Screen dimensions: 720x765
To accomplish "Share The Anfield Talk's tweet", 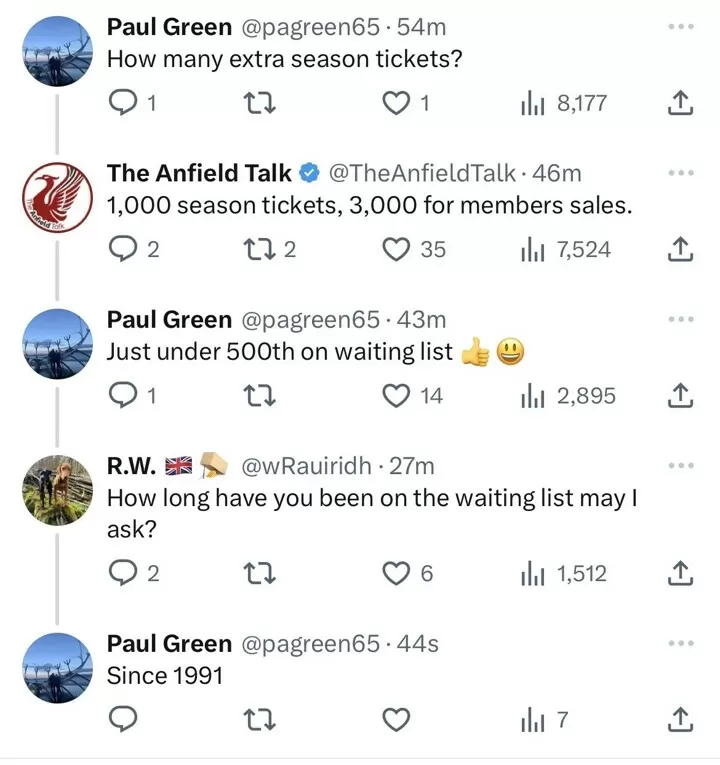I will (680, 249).
